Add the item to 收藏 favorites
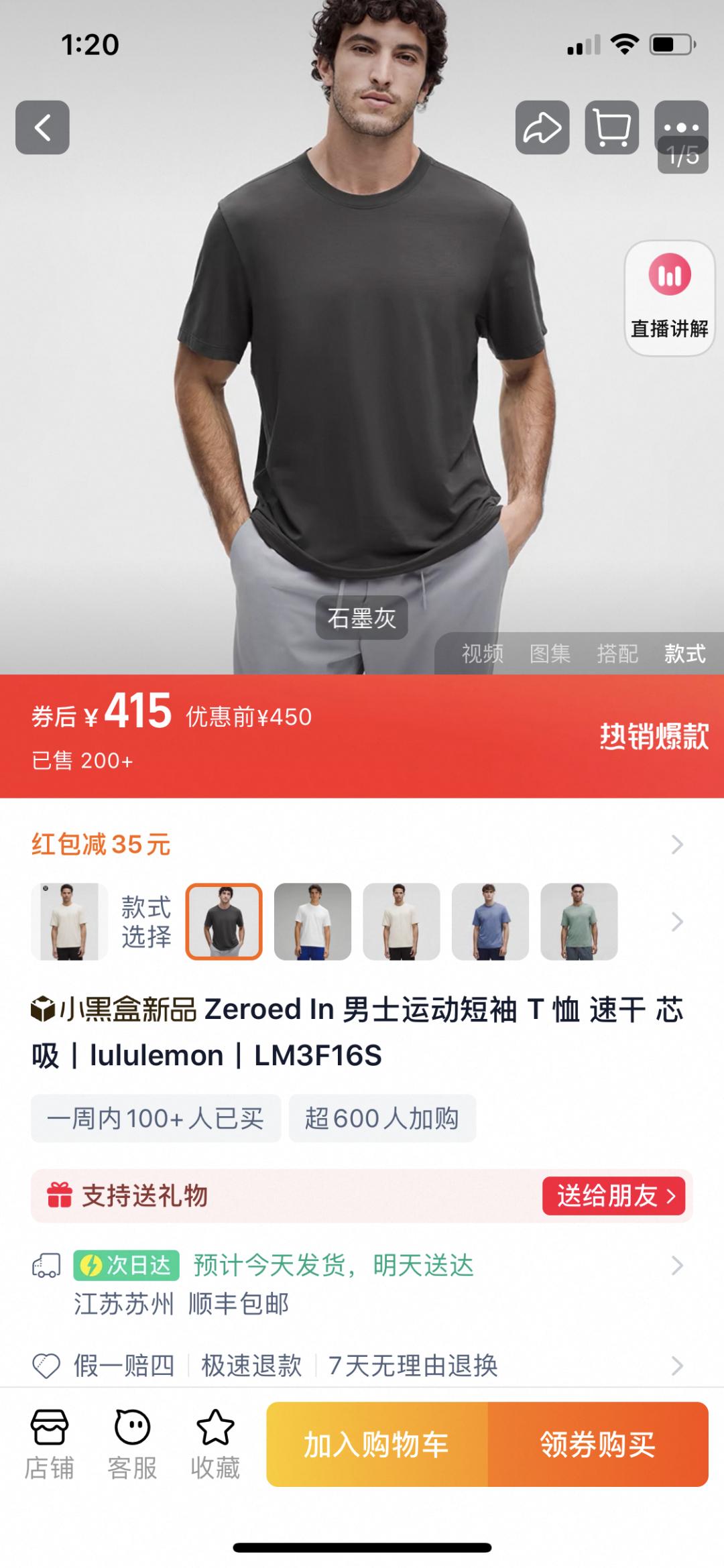Screen dimensions: 724x1568 tap(215, 1444)
